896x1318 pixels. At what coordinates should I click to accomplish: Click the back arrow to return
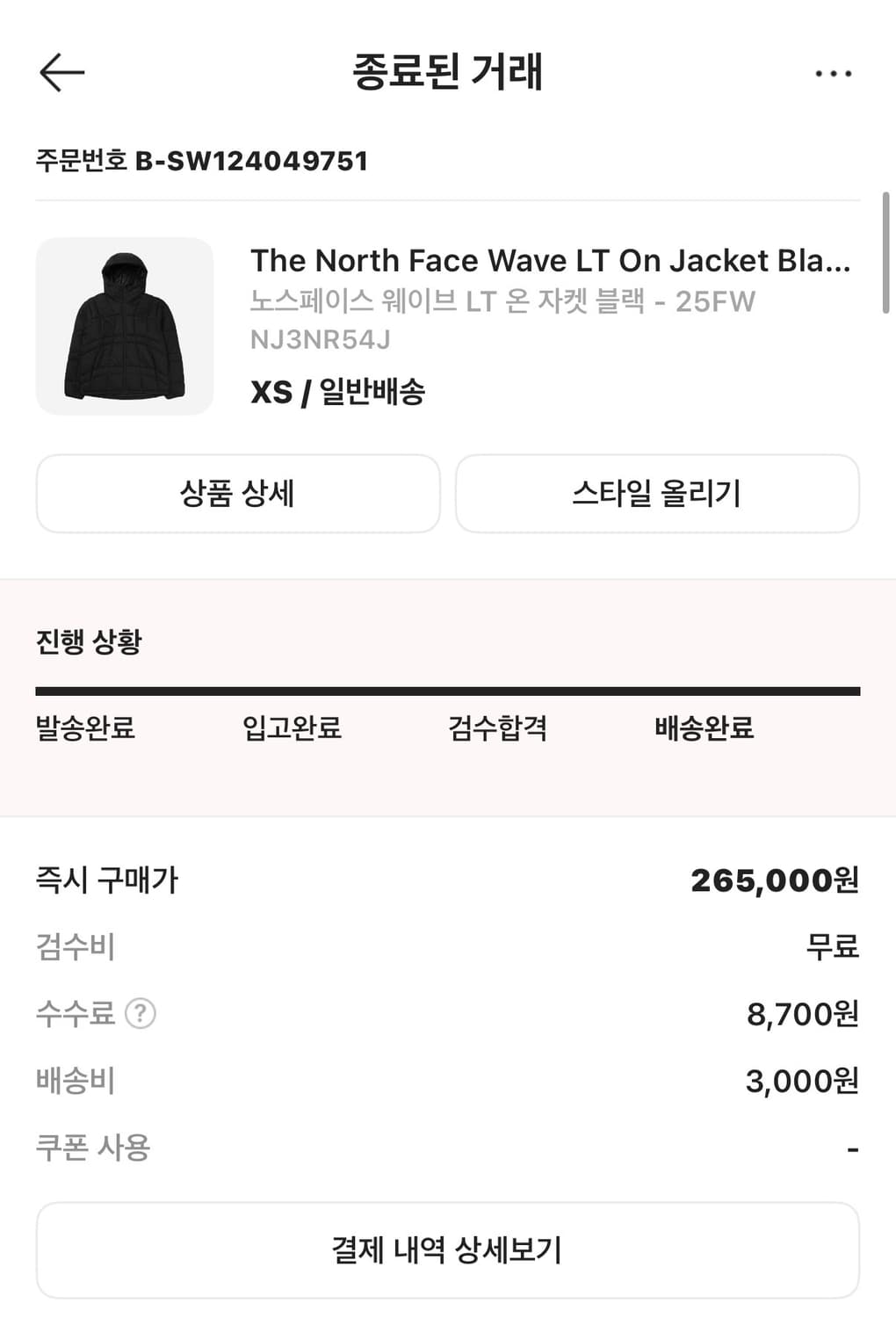[x=60, y=73]
